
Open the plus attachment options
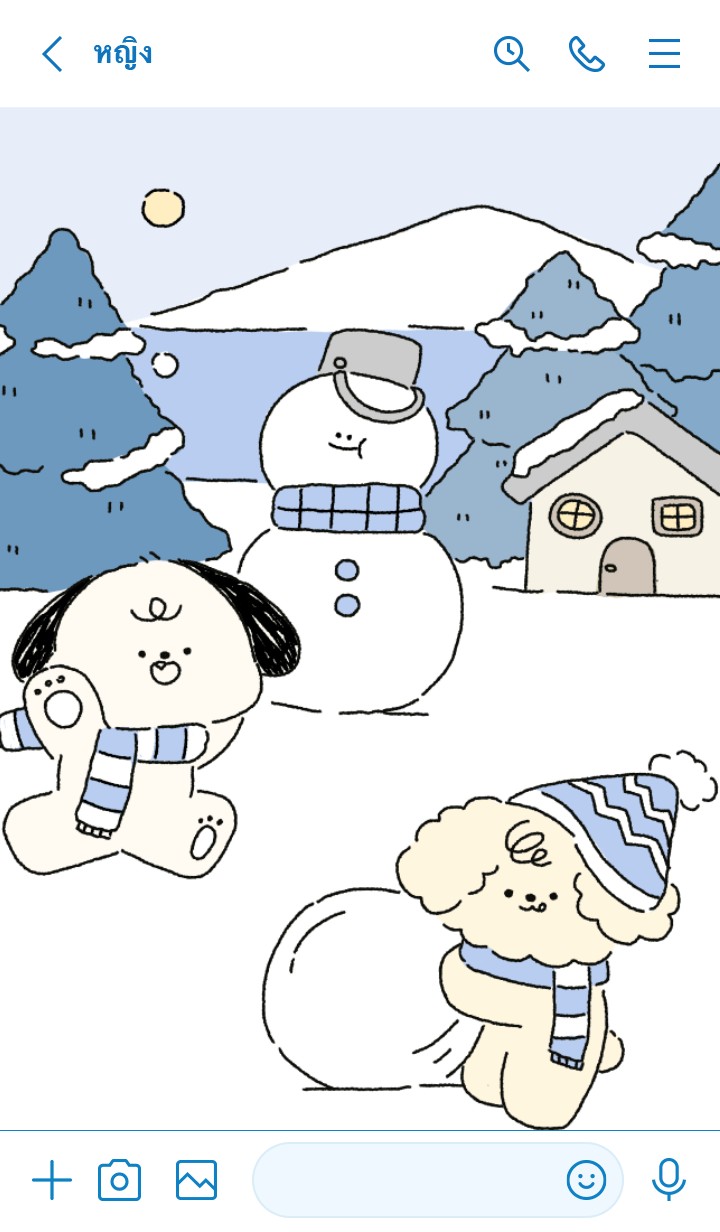52,1180
